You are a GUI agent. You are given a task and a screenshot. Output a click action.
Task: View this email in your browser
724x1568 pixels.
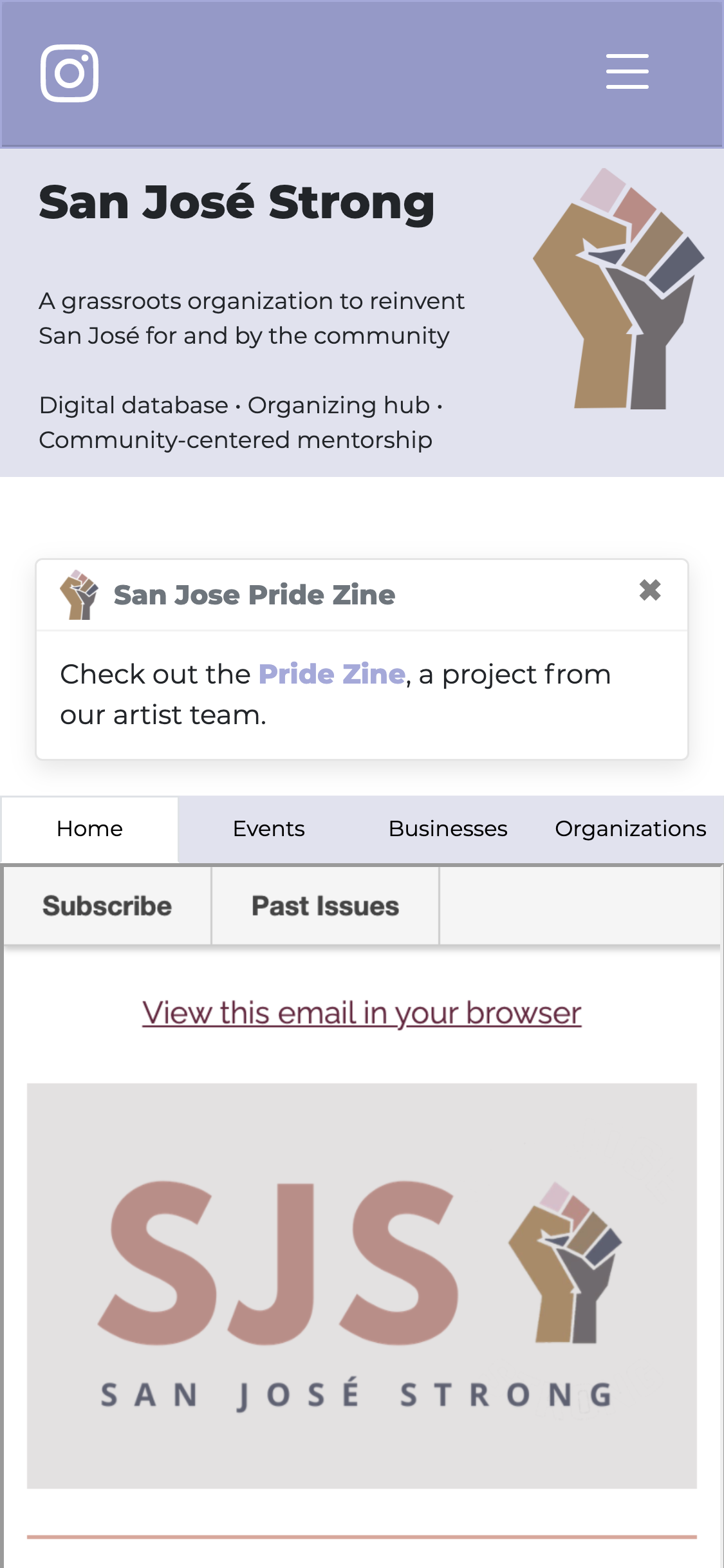362,1013
